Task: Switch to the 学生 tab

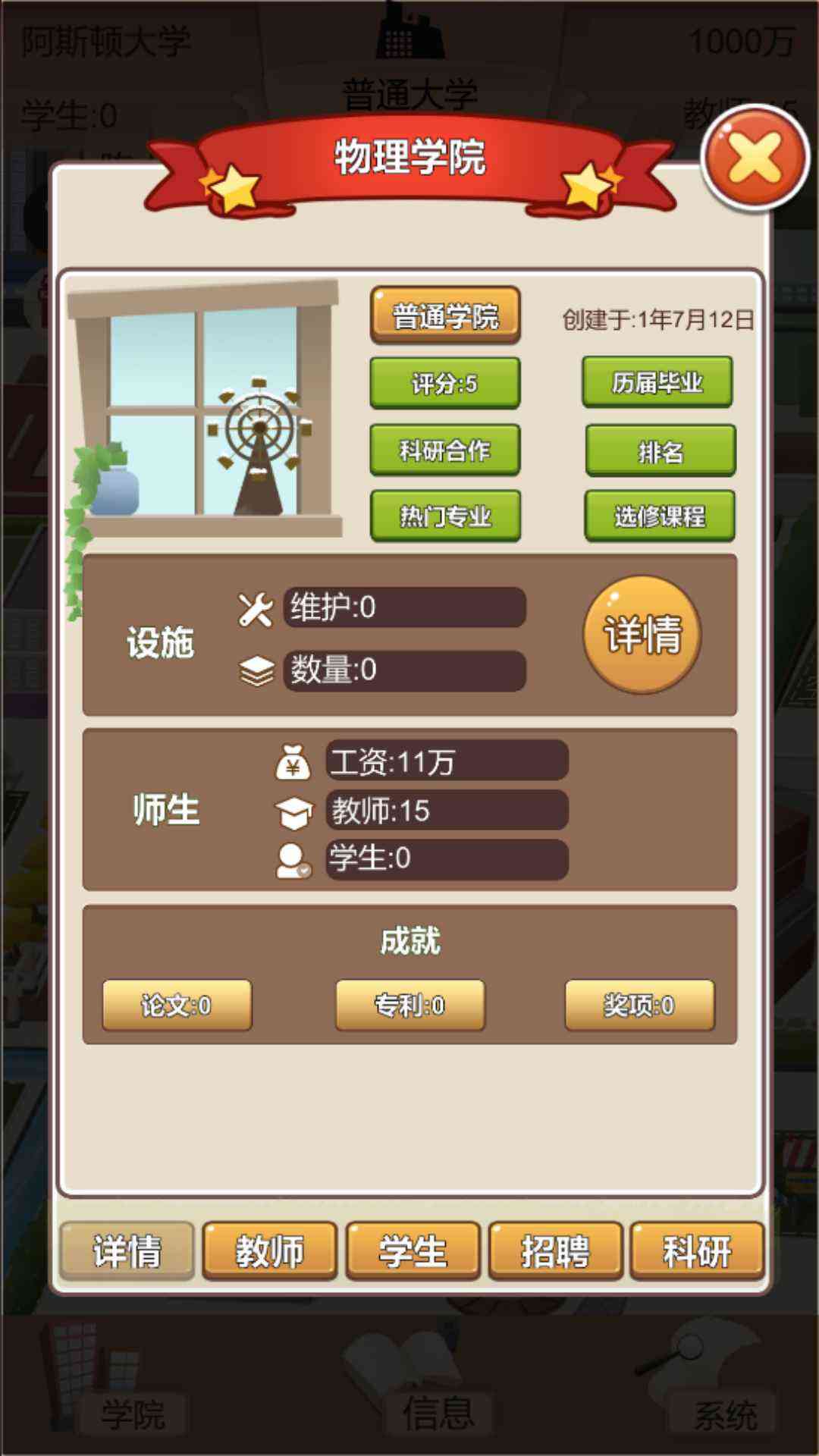Action: (x=413, y=1250)
